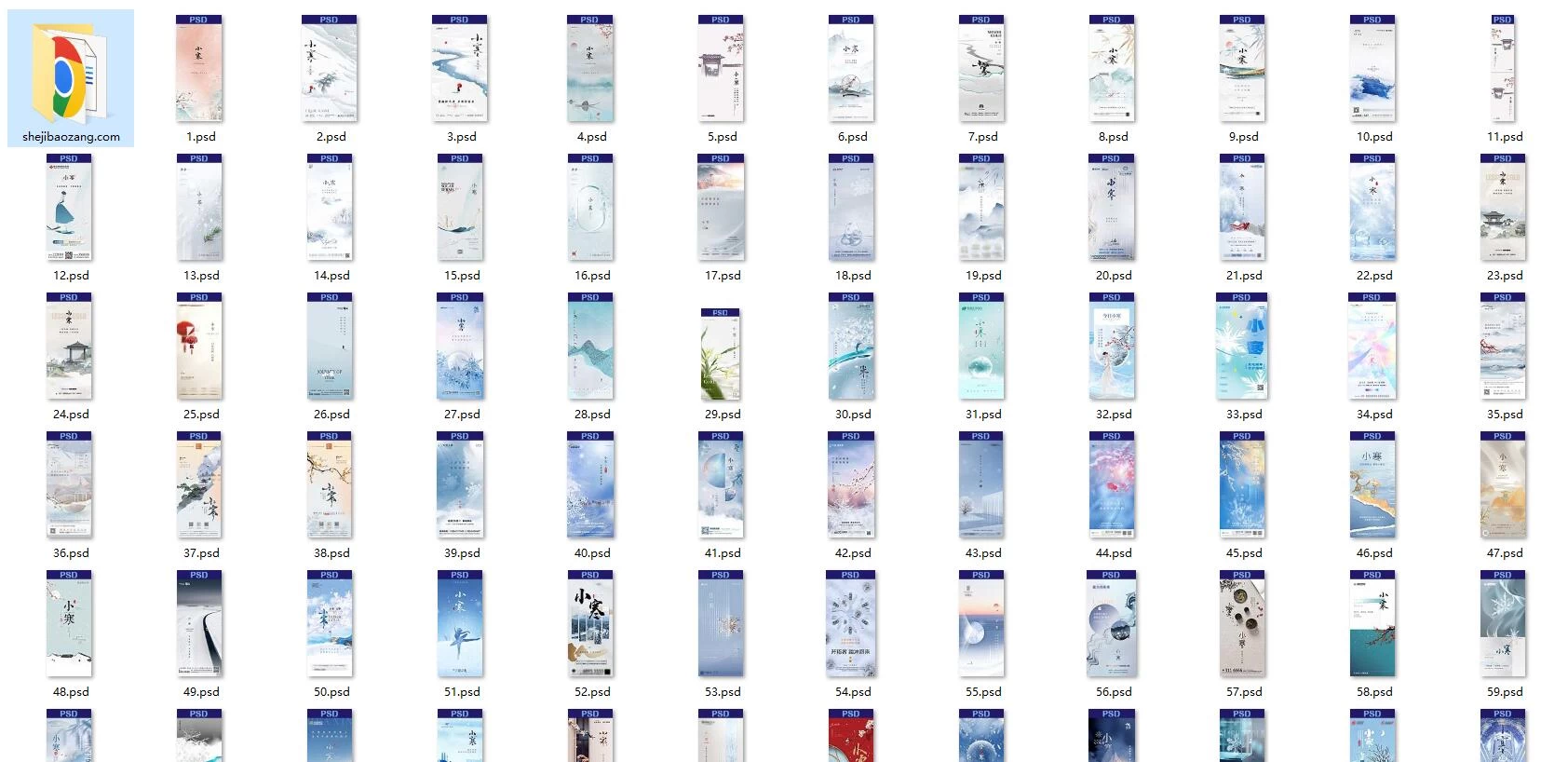Open 11.psd
Screen dimensions: 1568x762
[1503, 68]
